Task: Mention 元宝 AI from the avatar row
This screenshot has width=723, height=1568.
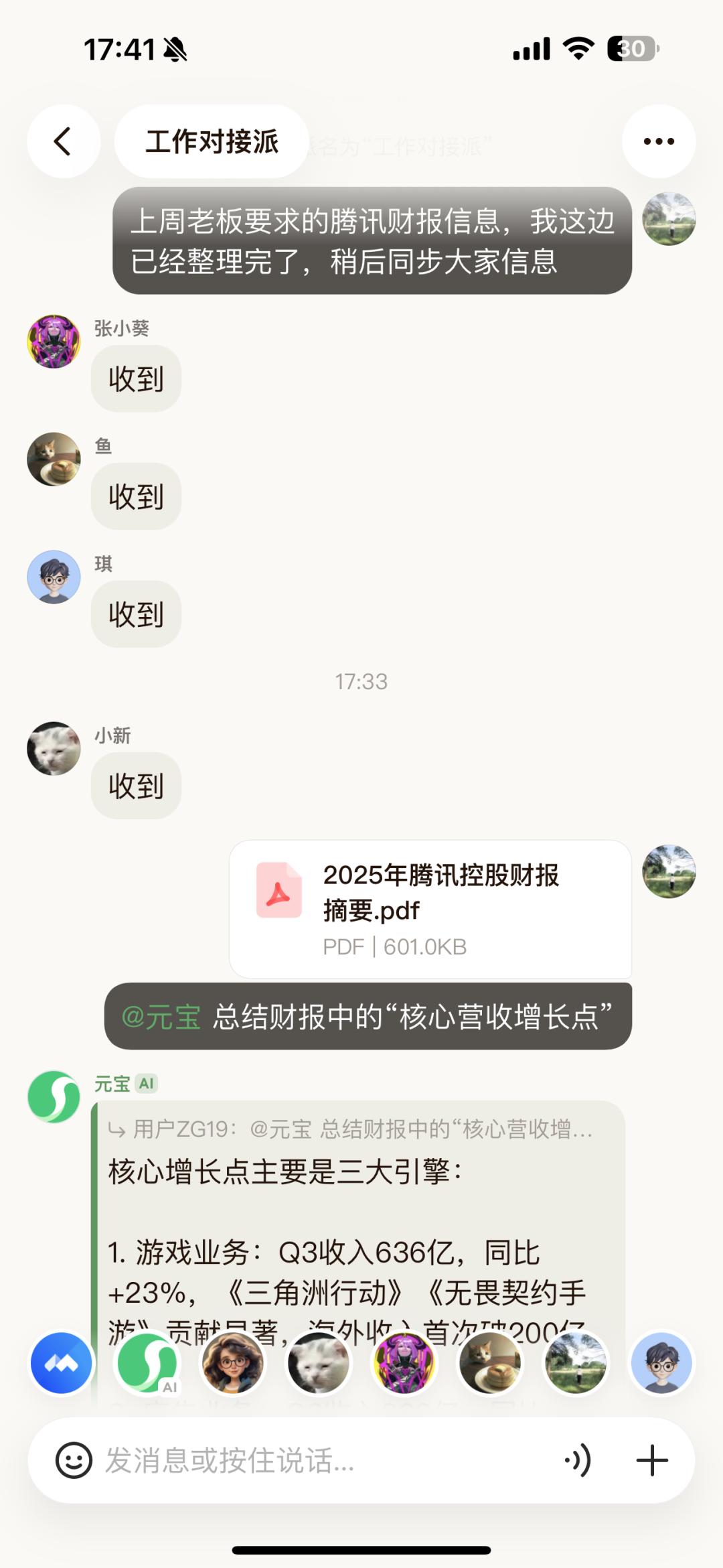Action: click(147, 1363)
